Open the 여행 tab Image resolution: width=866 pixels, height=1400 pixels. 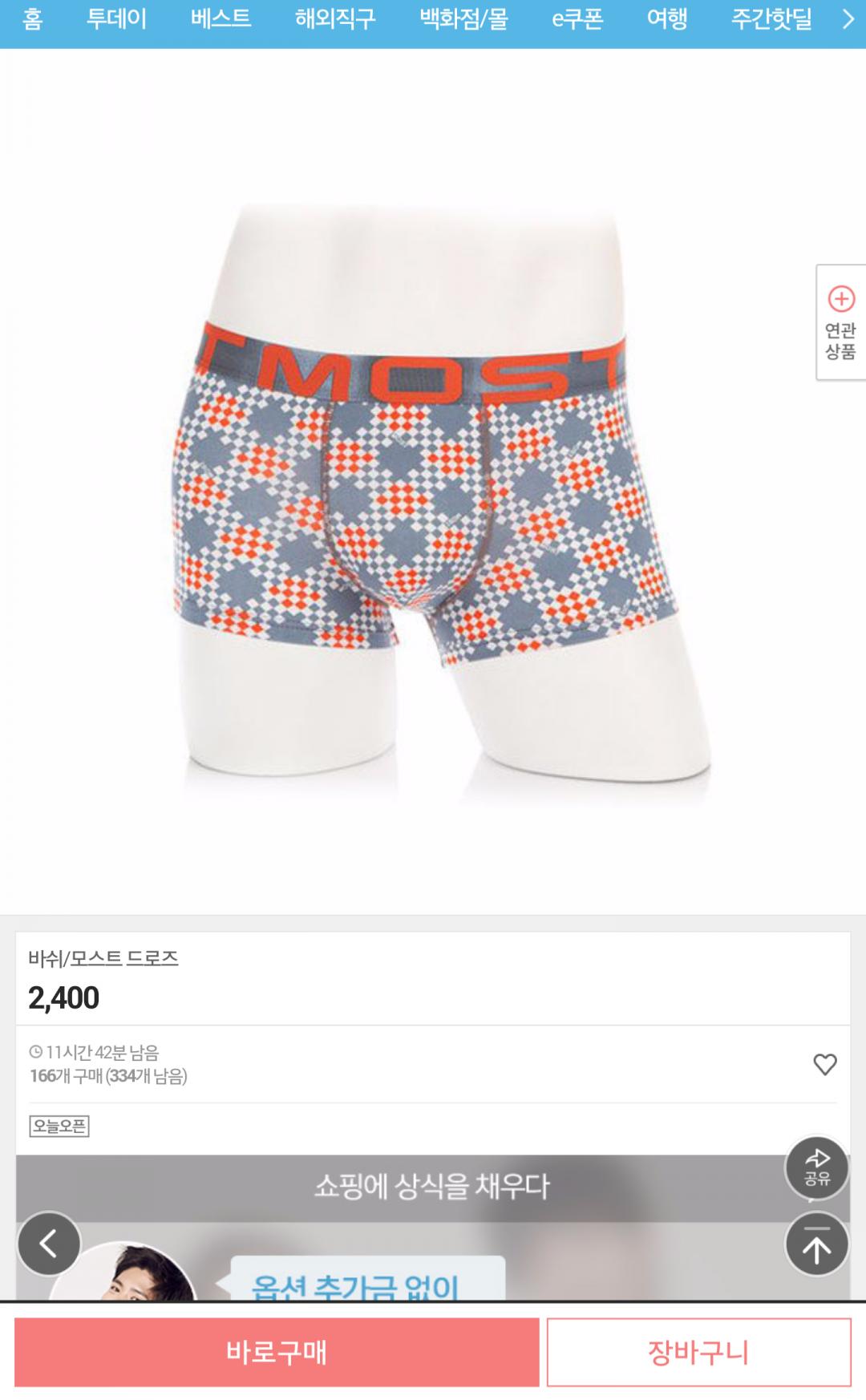(667, 18)
